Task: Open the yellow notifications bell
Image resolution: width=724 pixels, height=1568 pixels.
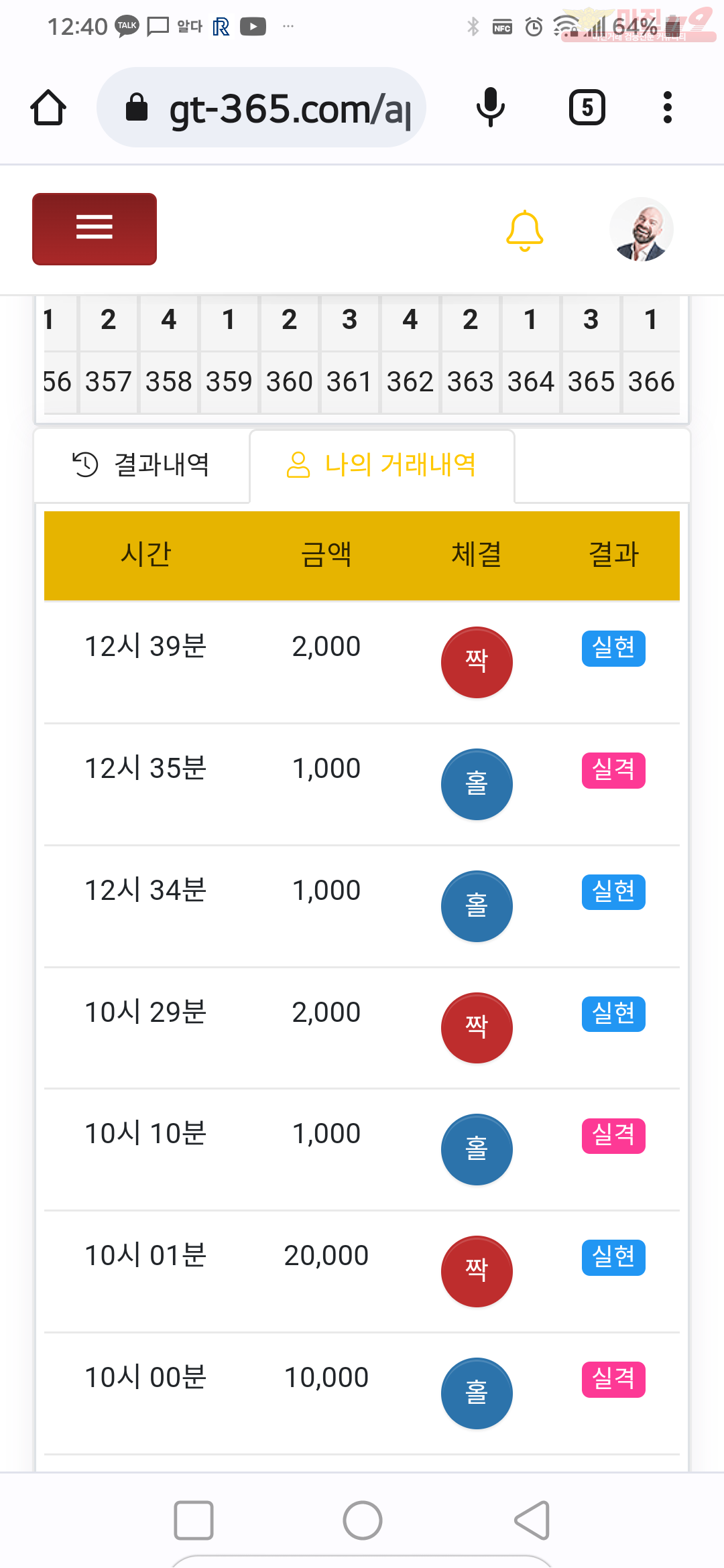Action: coord(524,231)
